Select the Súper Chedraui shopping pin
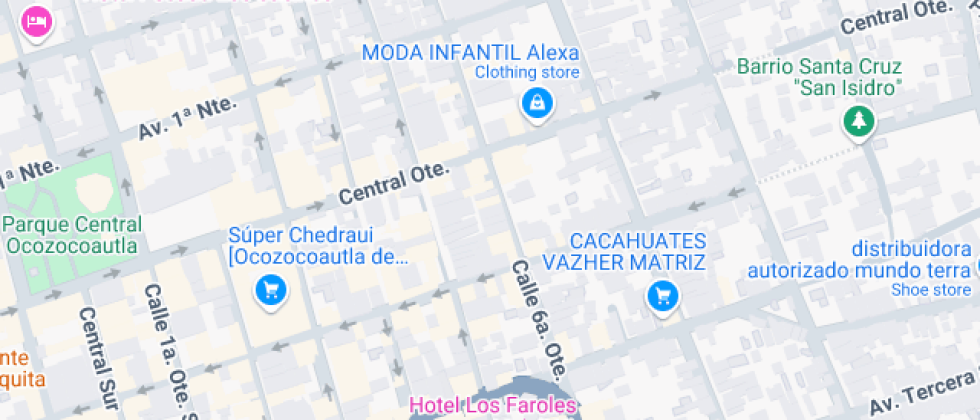Viewport: 980px width, 420px height. click(x=271, y=290)
